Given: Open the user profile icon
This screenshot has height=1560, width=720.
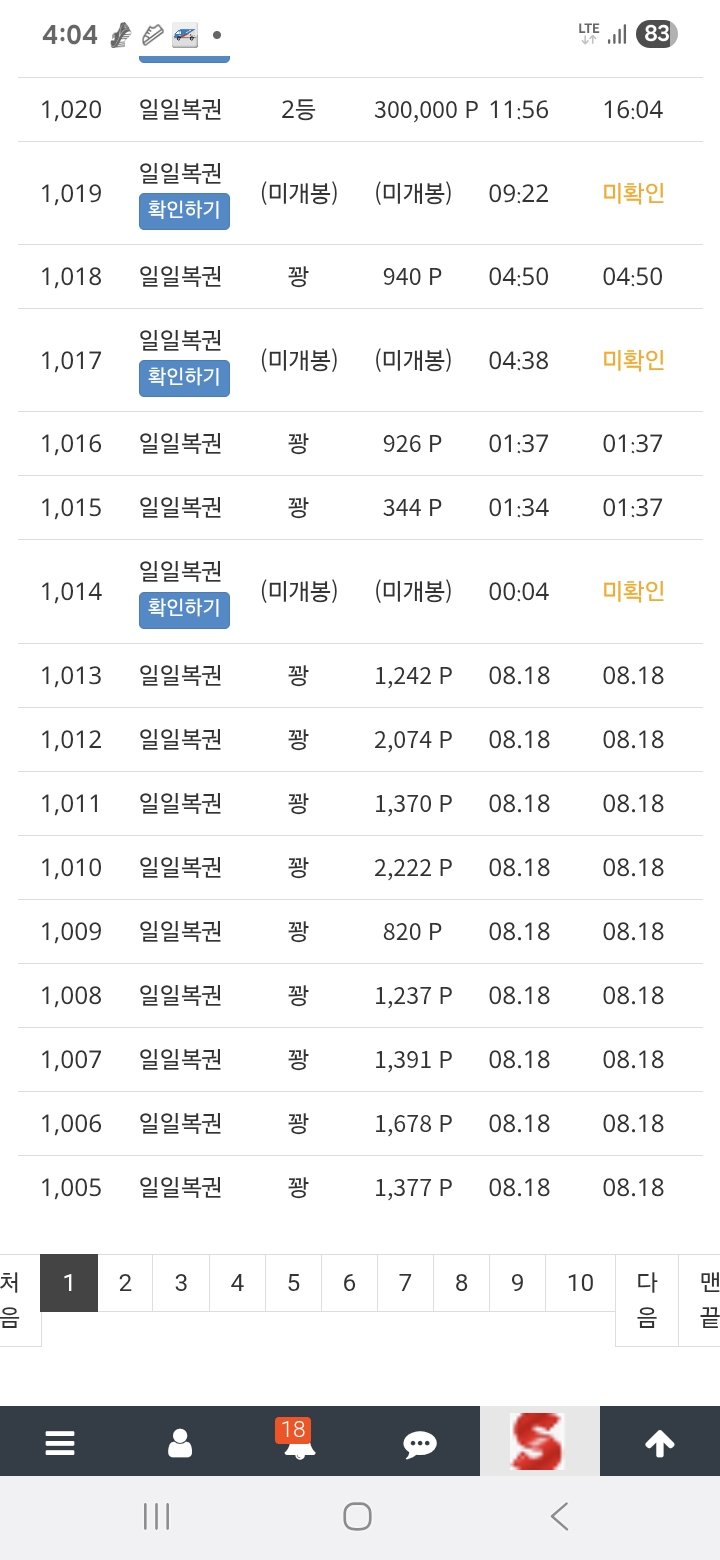Looking at the screenshot, I should [x=180, y=1442].
